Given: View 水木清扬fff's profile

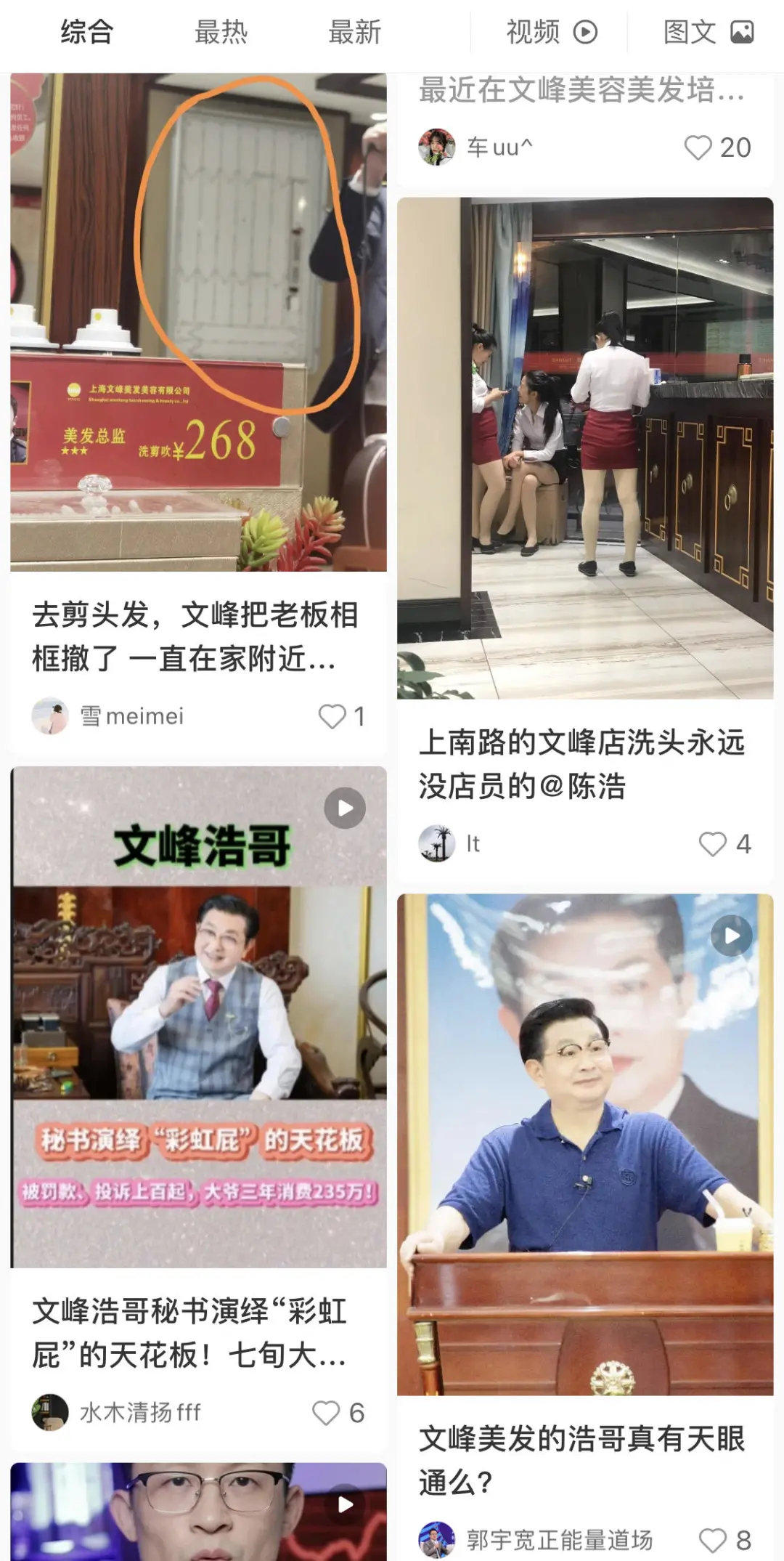Looking at the screenshot, I should [x=51, y=1413].
